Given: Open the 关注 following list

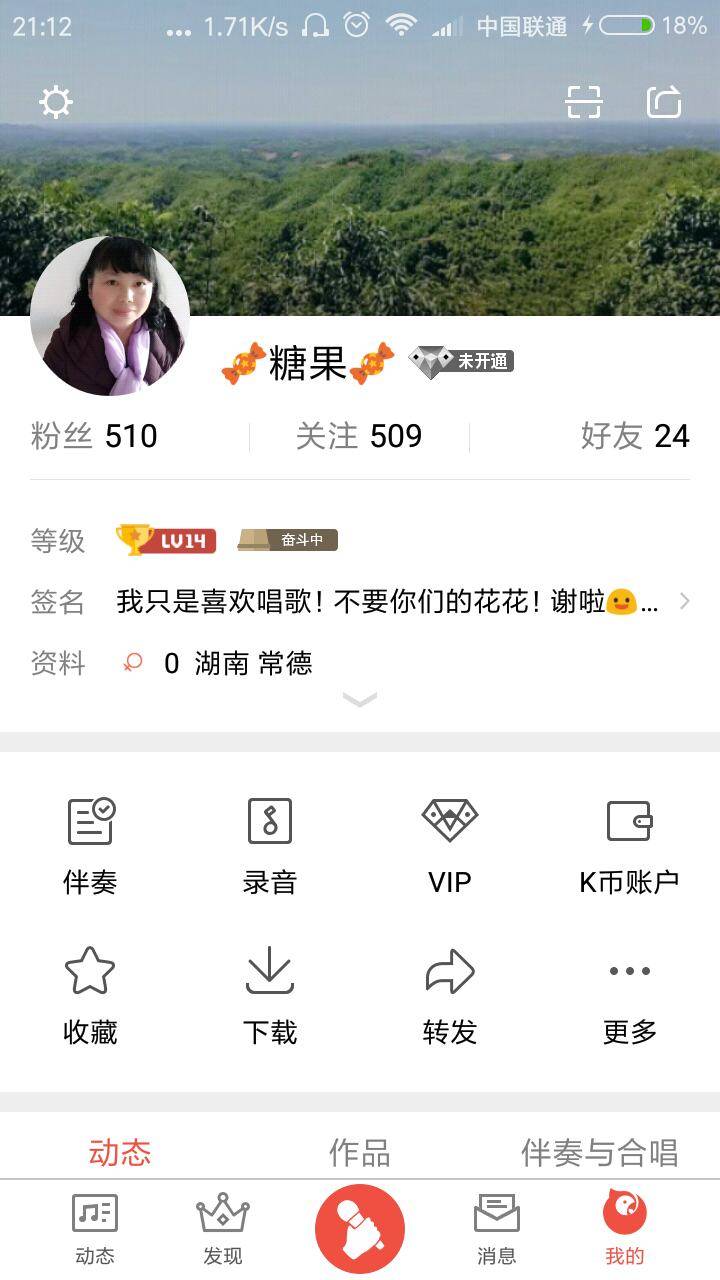Looking at the screenshot, I should (359, 436).
